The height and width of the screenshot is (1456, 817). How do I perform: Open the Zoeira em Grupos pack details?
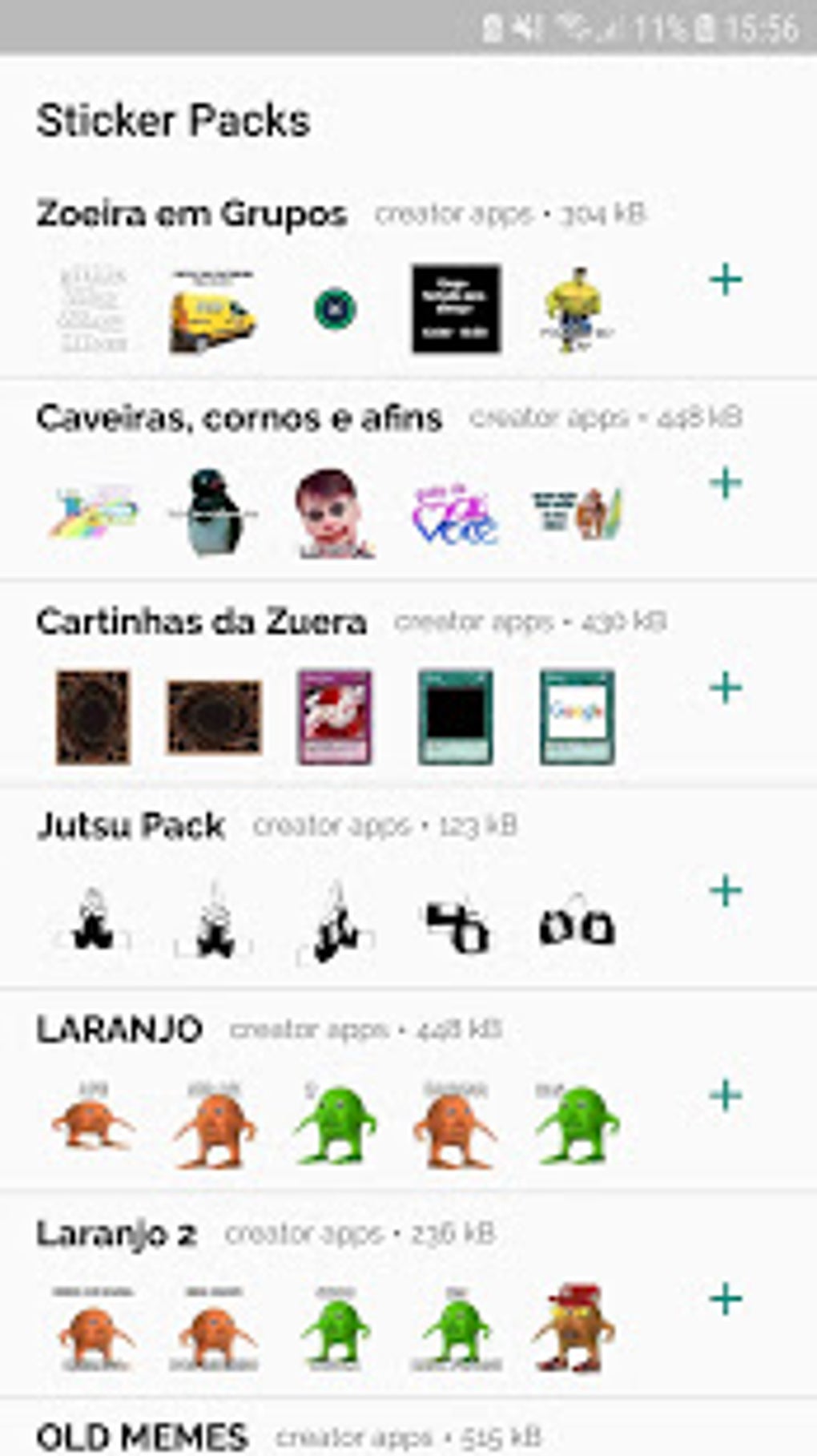[408, 276]
